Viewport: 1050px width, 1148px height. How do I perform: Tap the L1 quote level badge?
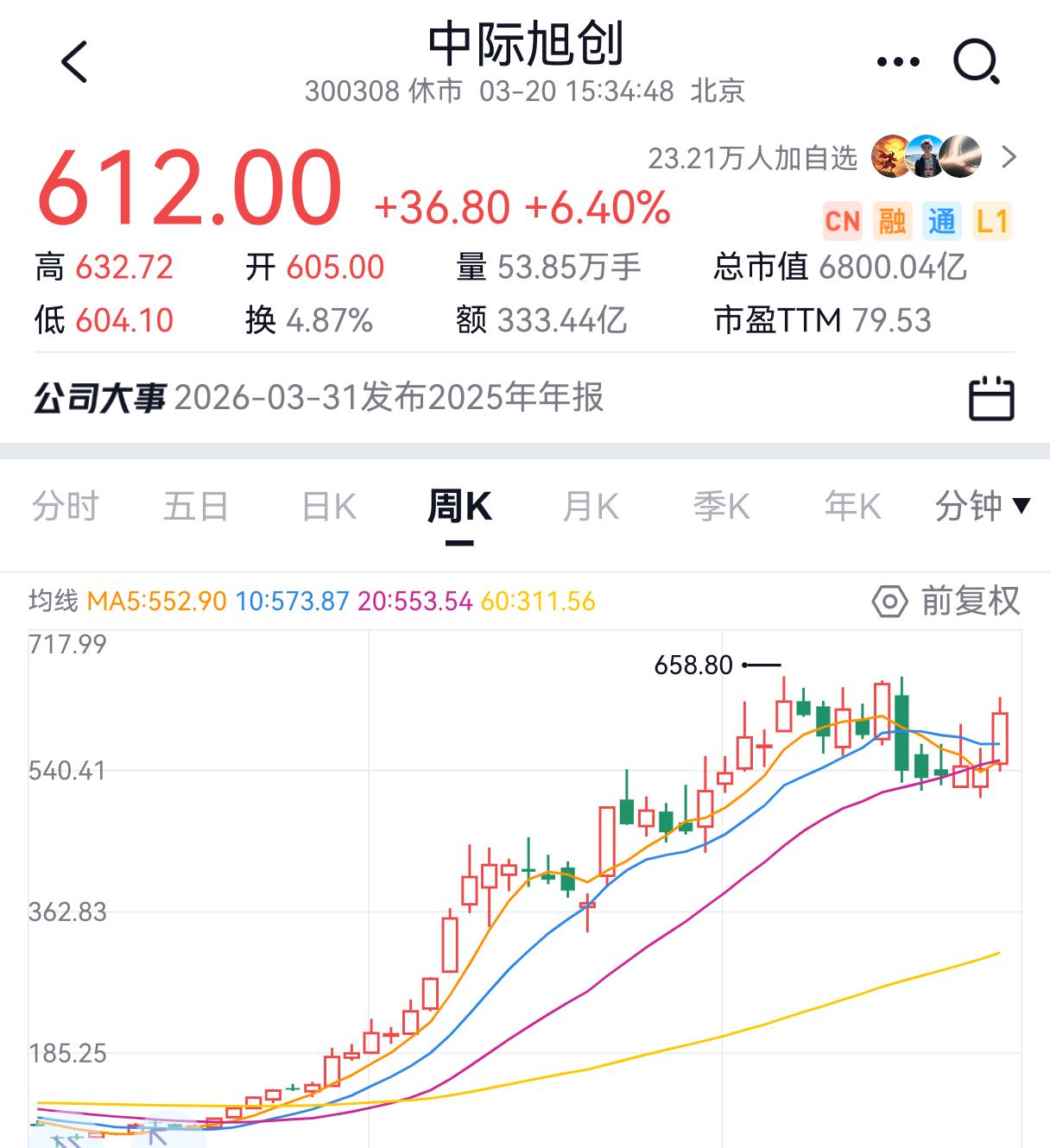pos(992,221)
